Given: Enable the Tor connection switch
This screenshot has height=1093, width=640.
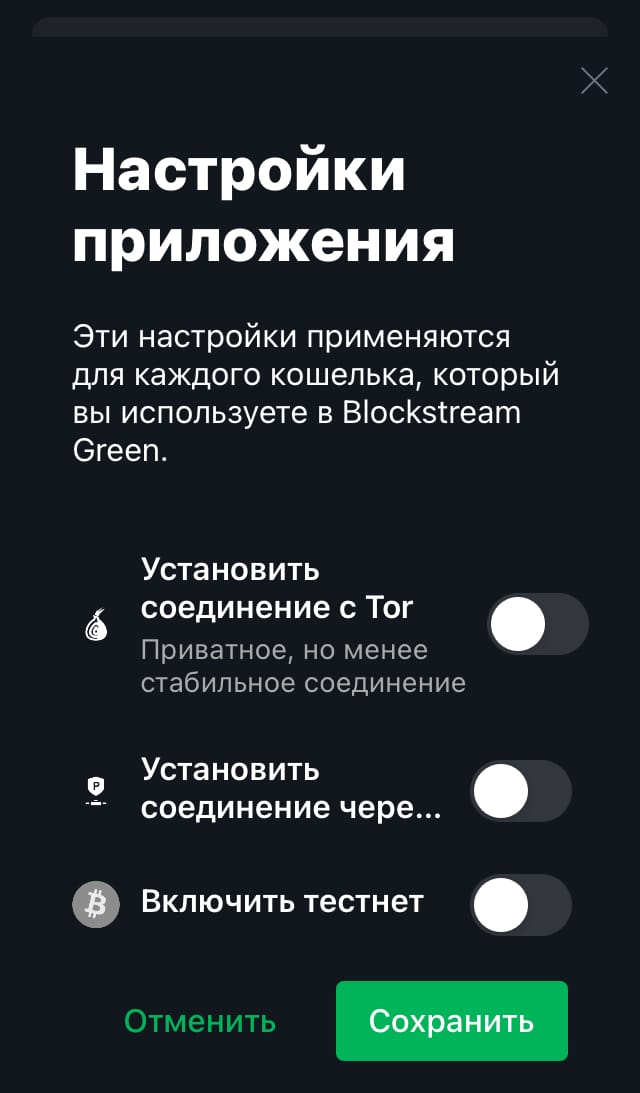Looking at the screenshot, I should pyautogui.click(x=538, y=624).
